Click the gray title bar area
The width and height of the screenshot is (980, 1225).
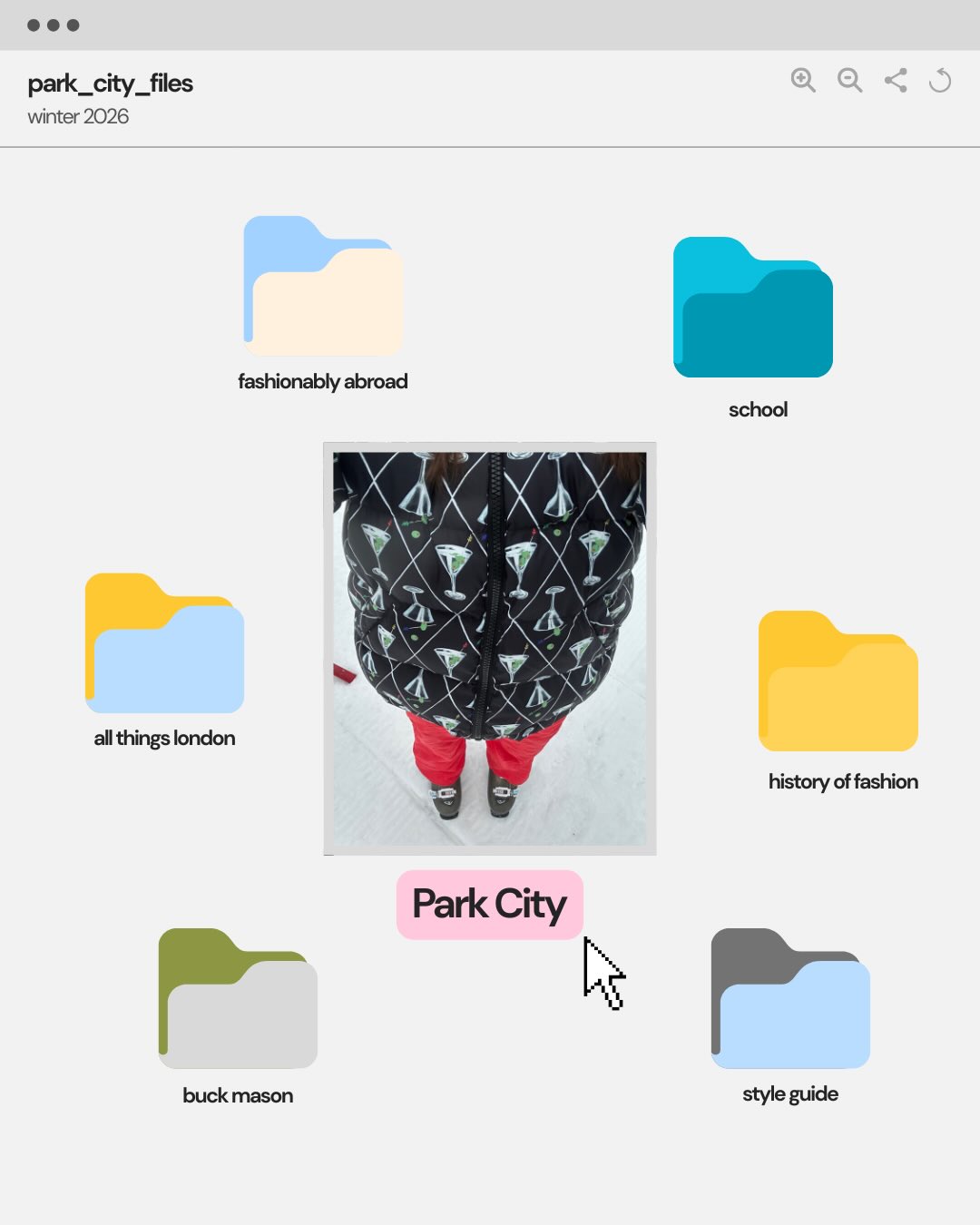[490, 25]
